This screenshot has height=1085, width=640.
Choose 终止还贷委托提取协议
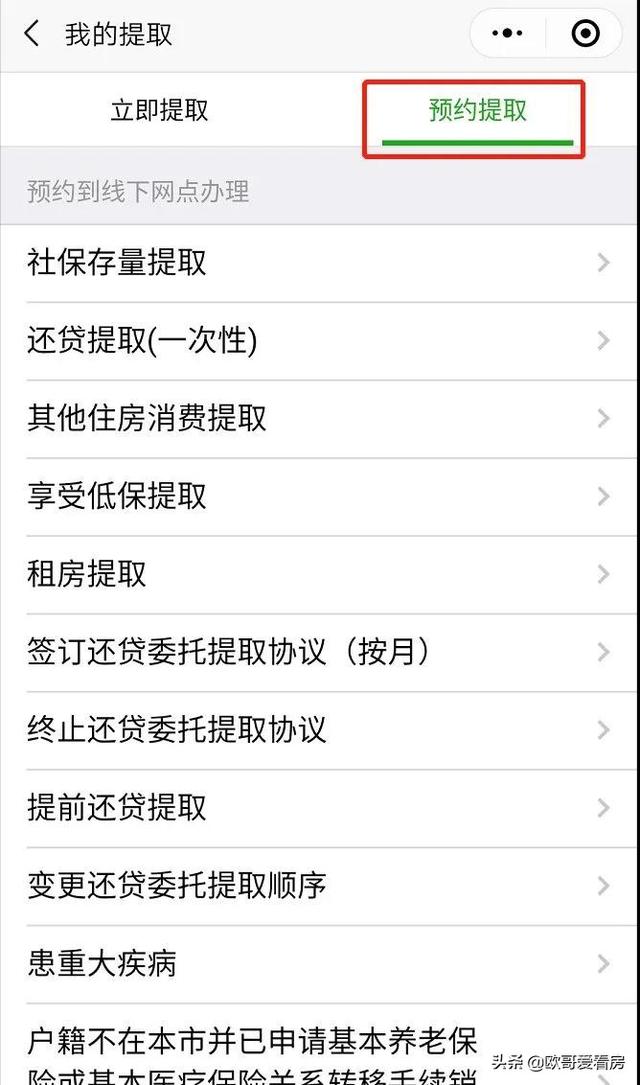pos(320,730)
